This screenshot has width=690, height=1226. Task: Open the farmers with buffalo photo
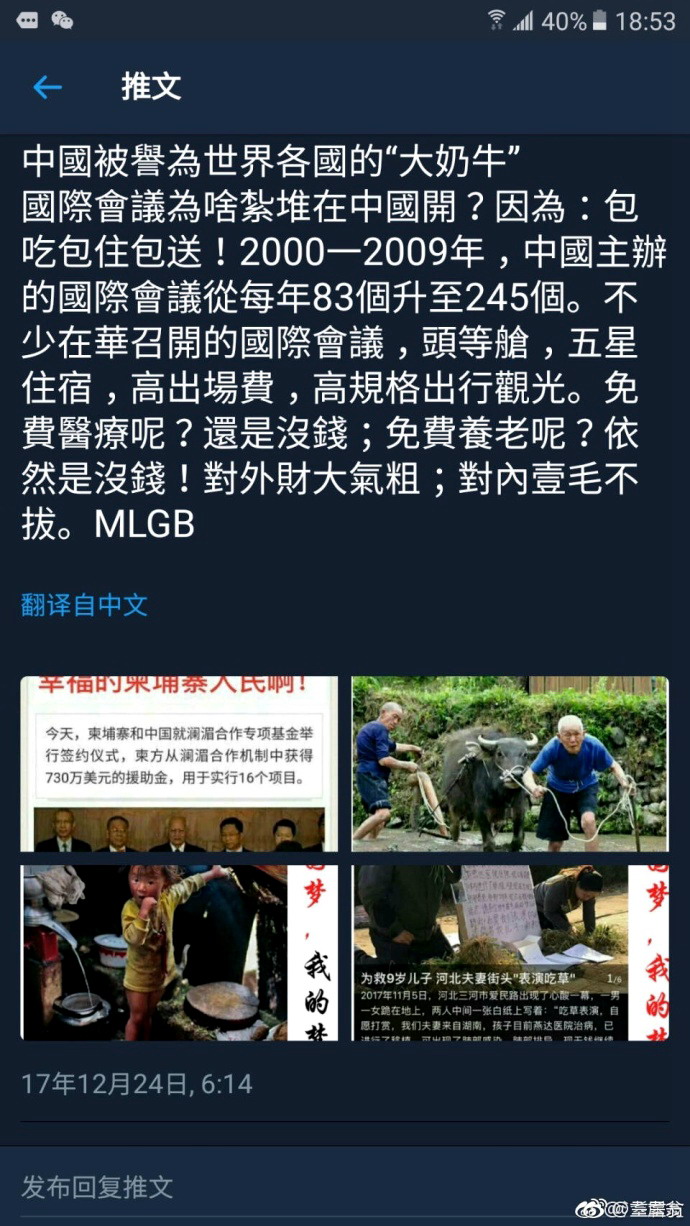(x=510, y=764)
